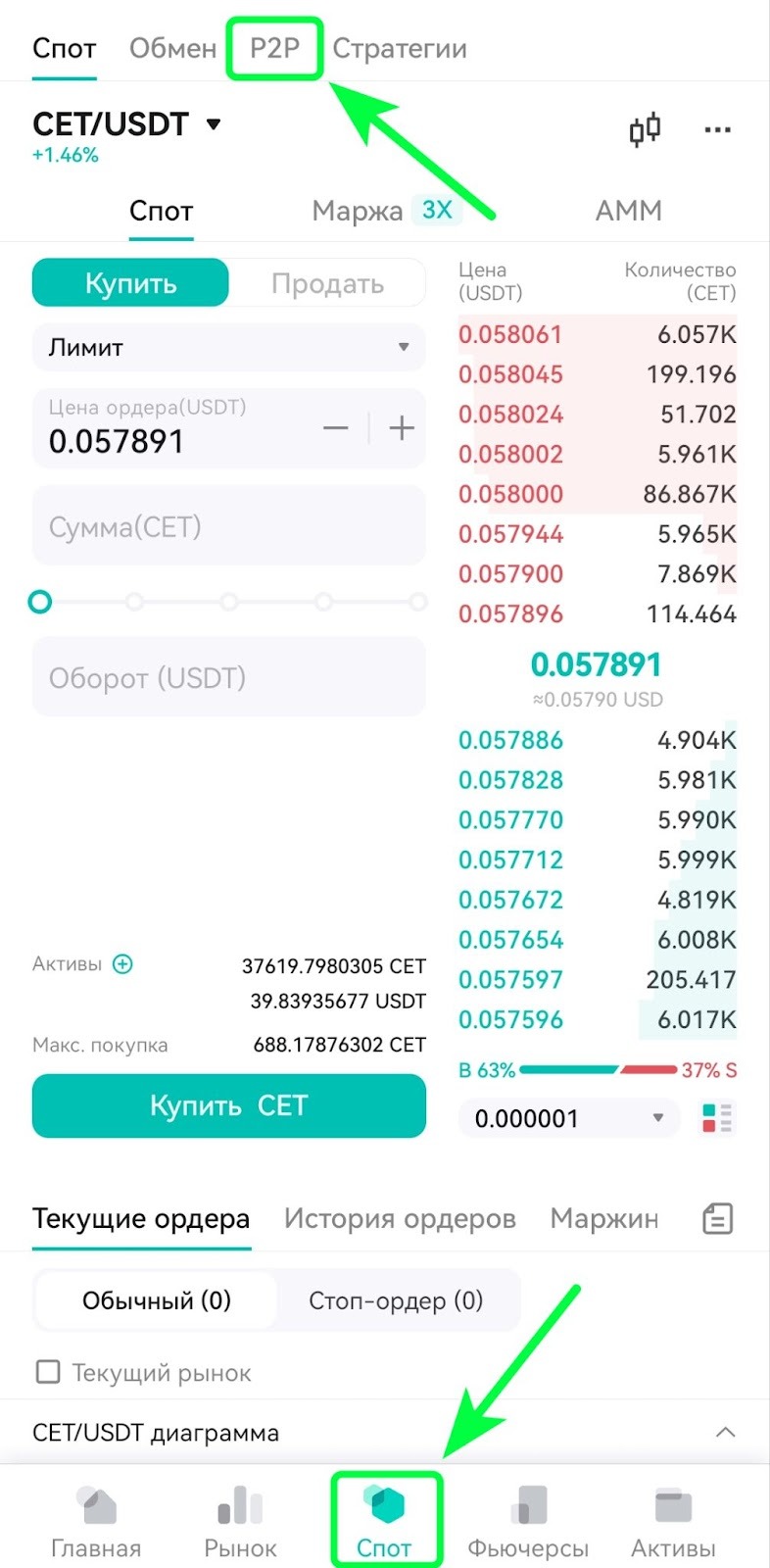Select the Продать mode
This screenshot has width=770, height=1568.
[x=327, y=283]
